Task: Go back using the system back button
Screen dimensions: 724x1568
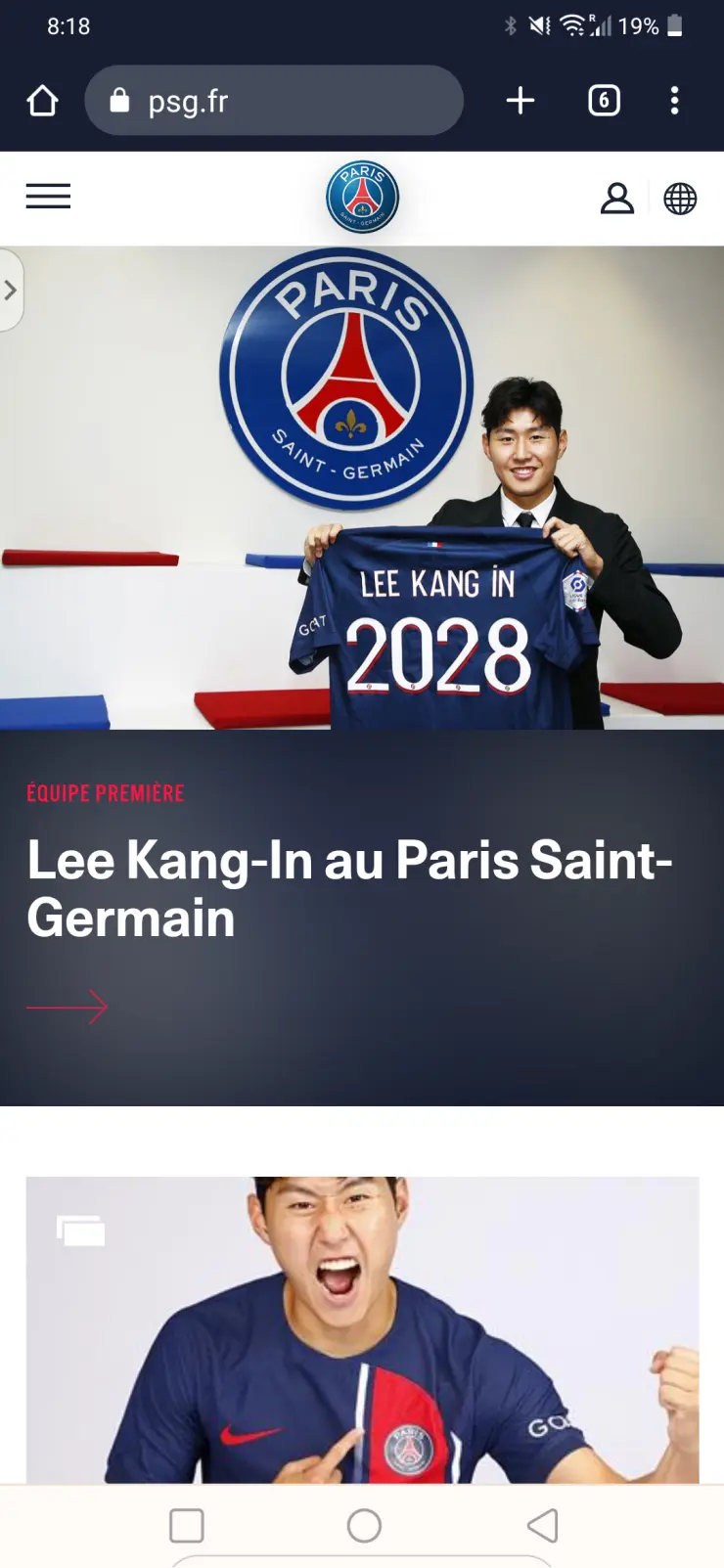Action: tap(543, 1525)
